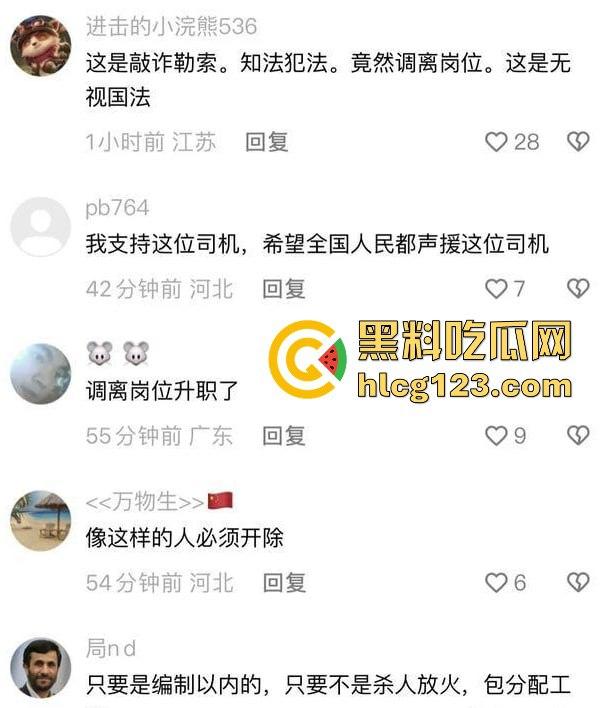This screenshot has height=708, width=614.
Task: Like the comment by <<万物生>>
Action: point(496,582)
